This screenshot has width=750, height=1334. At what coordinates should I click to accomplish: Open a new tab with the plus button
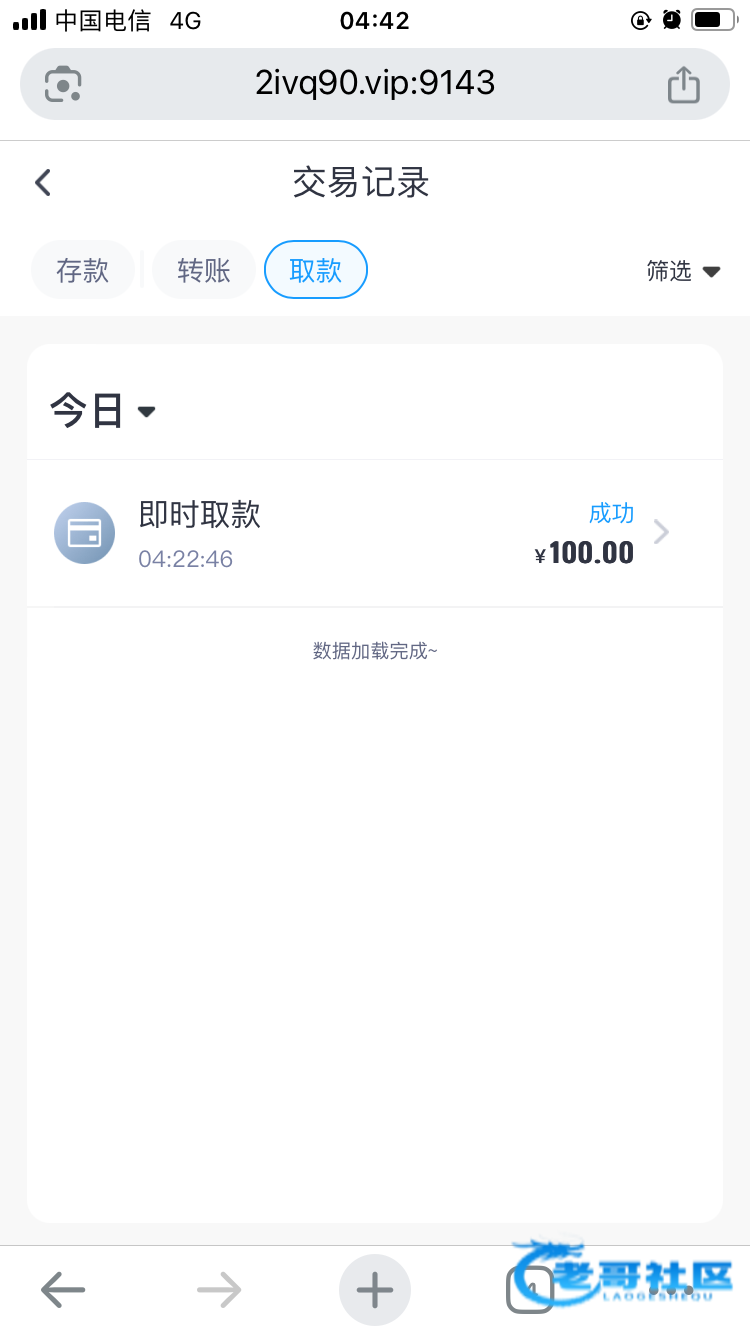point(375,1290)
